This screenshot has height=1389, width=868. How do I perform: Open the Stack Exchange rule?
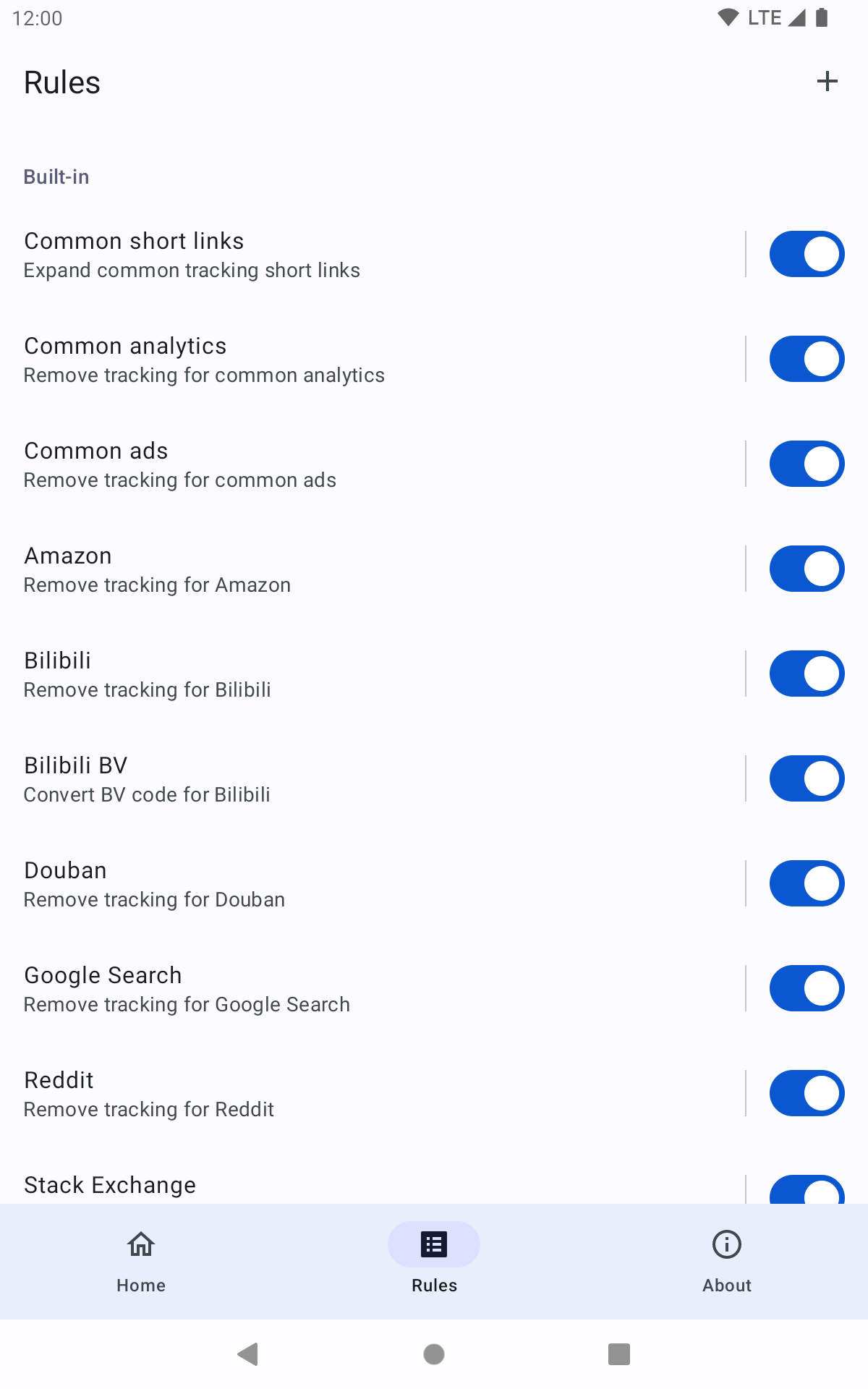[x=362, y=1185]
